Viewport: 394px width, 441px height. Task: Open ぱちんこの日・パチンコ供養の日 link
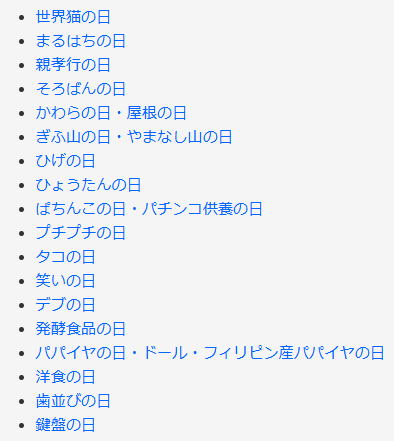(149, 209)
